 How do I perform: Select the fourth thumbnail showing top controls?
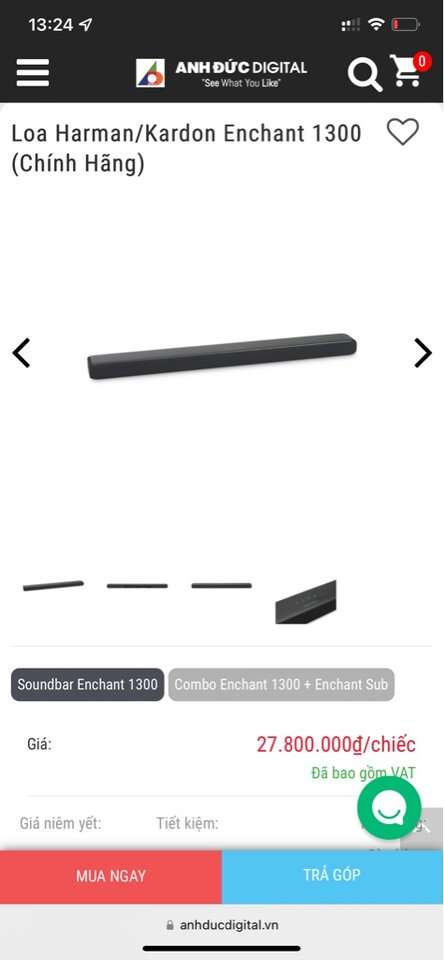click(306, 602)
